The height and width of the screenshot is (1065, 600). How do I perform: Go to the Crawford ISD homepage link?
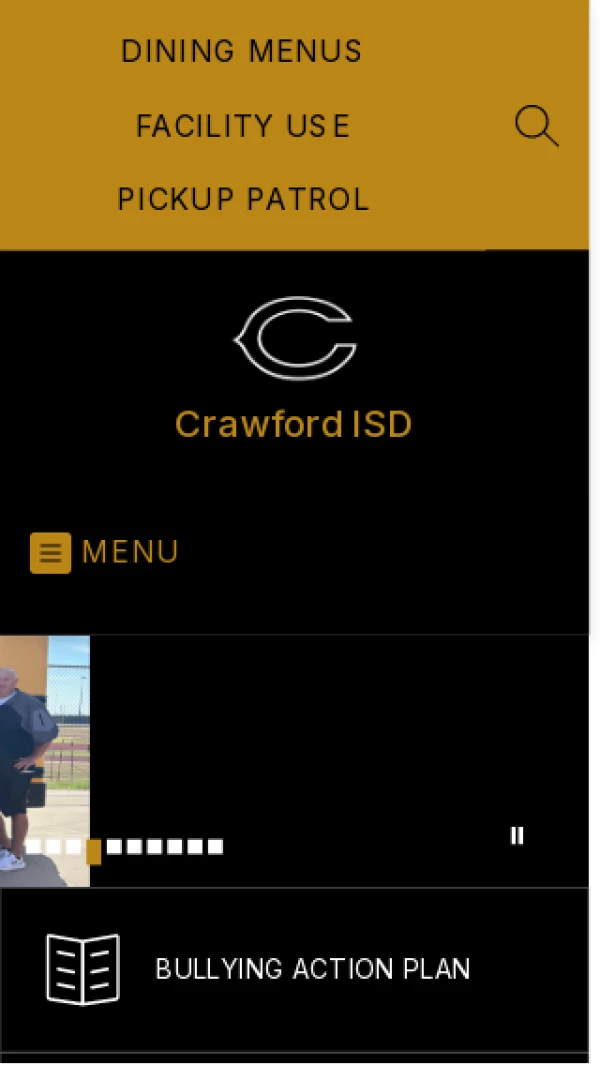tap(294, 424)
